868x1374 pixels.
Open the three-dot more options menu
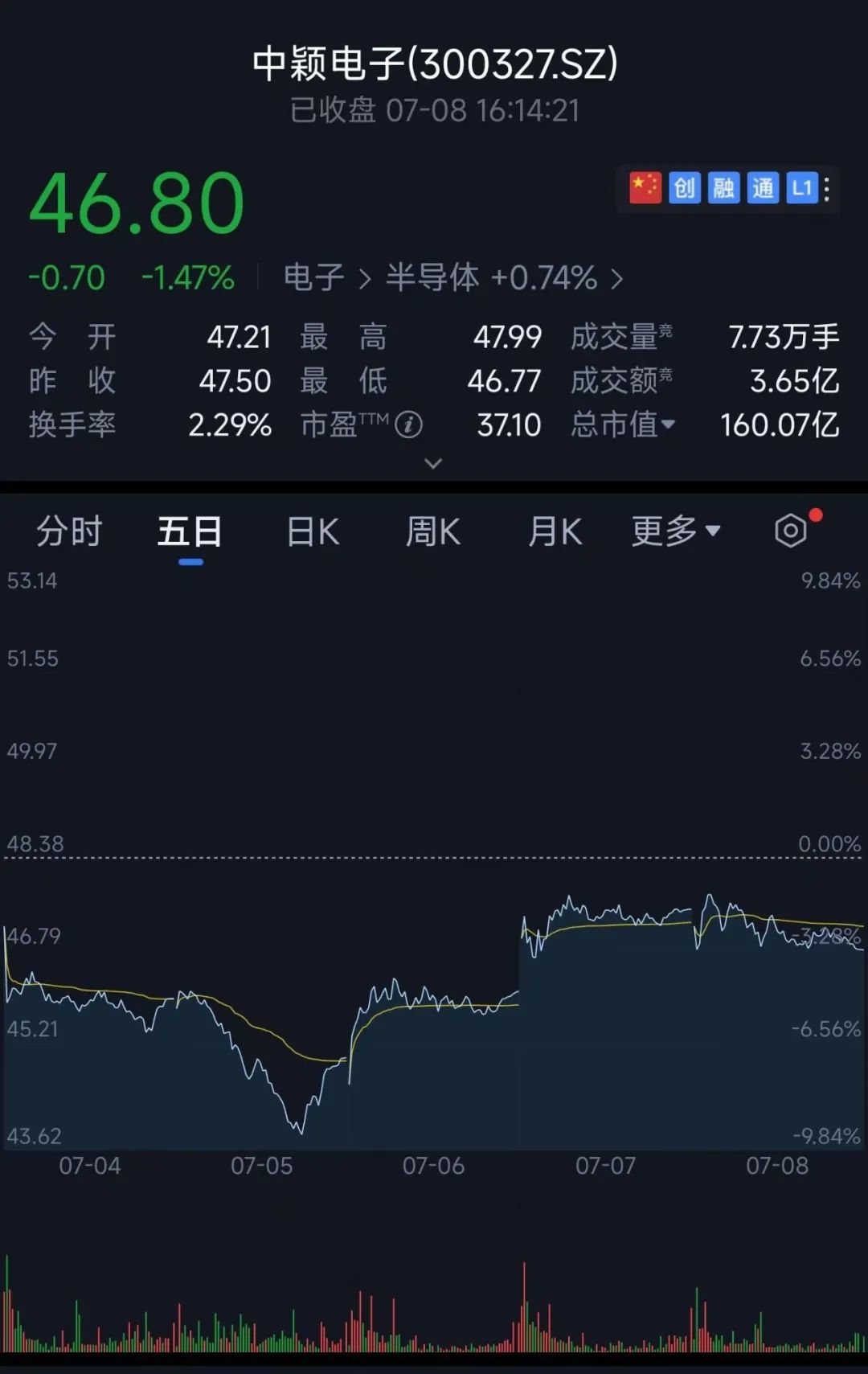tap(825, 187)
